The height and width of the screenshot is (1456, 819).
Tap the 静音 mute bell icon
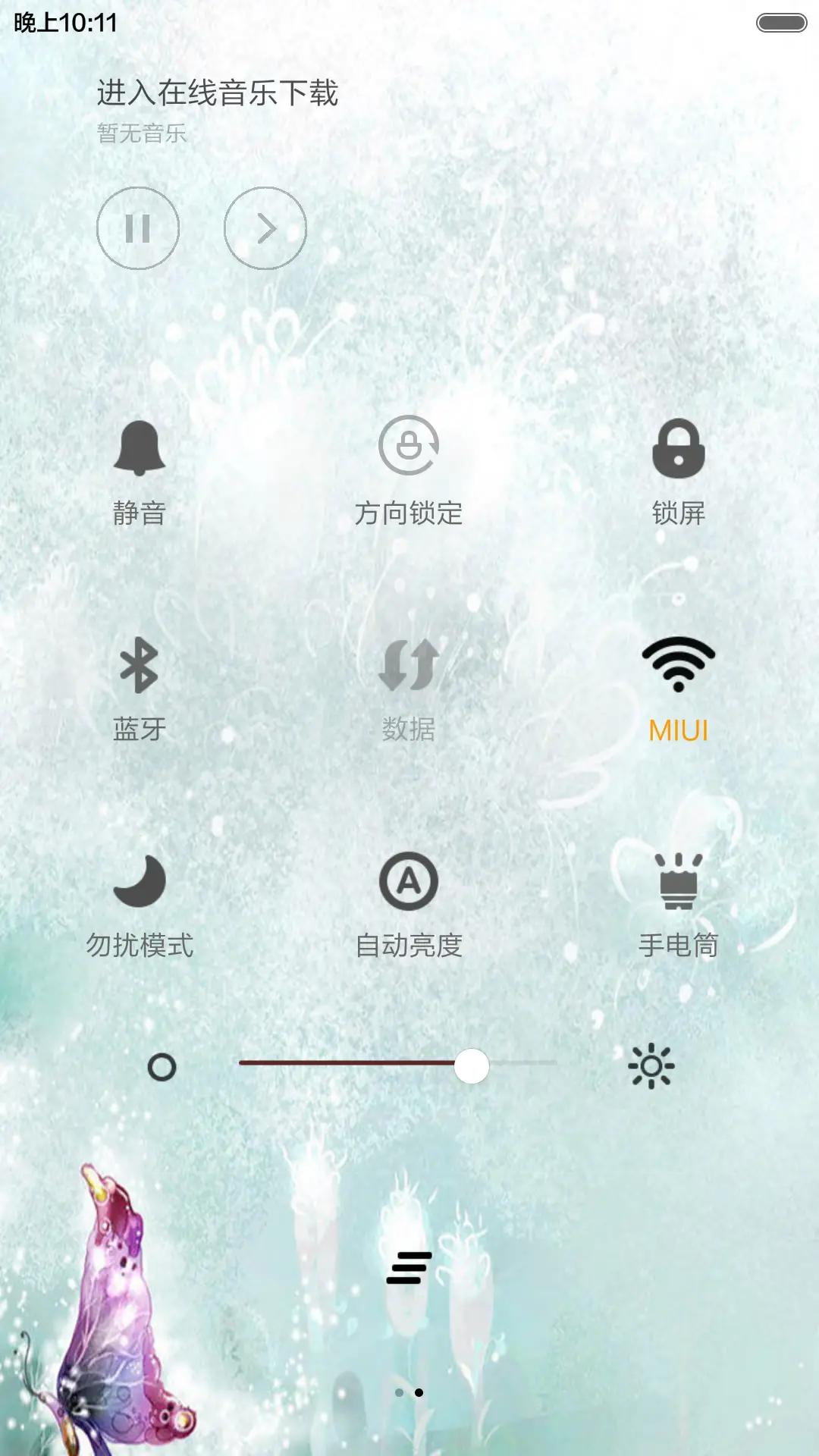(x=139, y=447)
